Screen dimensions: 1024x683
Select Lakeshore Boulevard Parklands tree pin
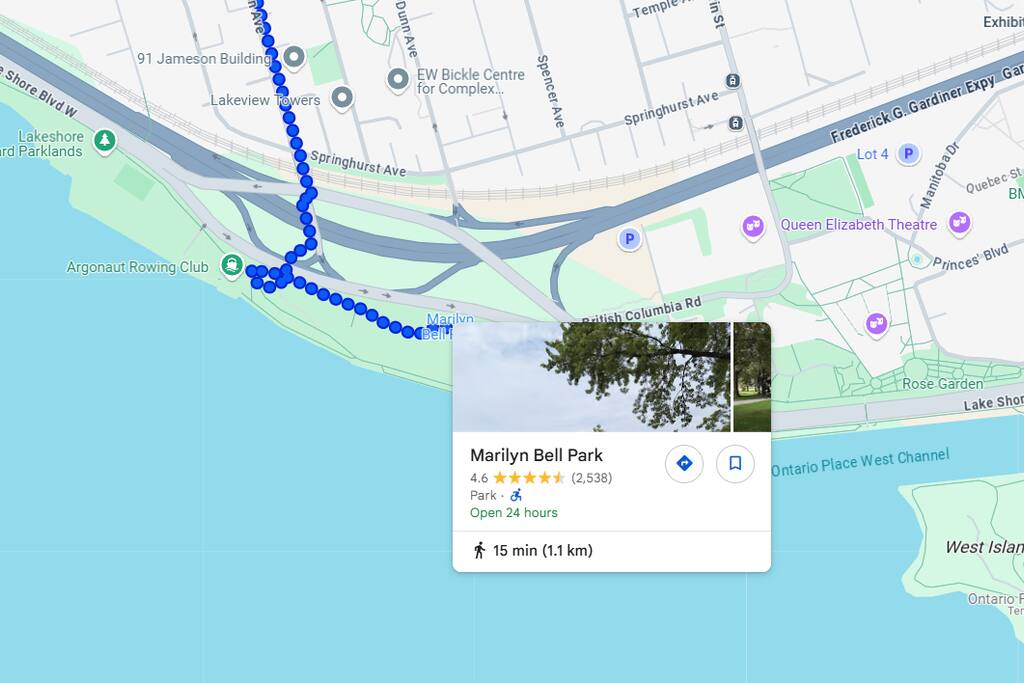point(104,141)
